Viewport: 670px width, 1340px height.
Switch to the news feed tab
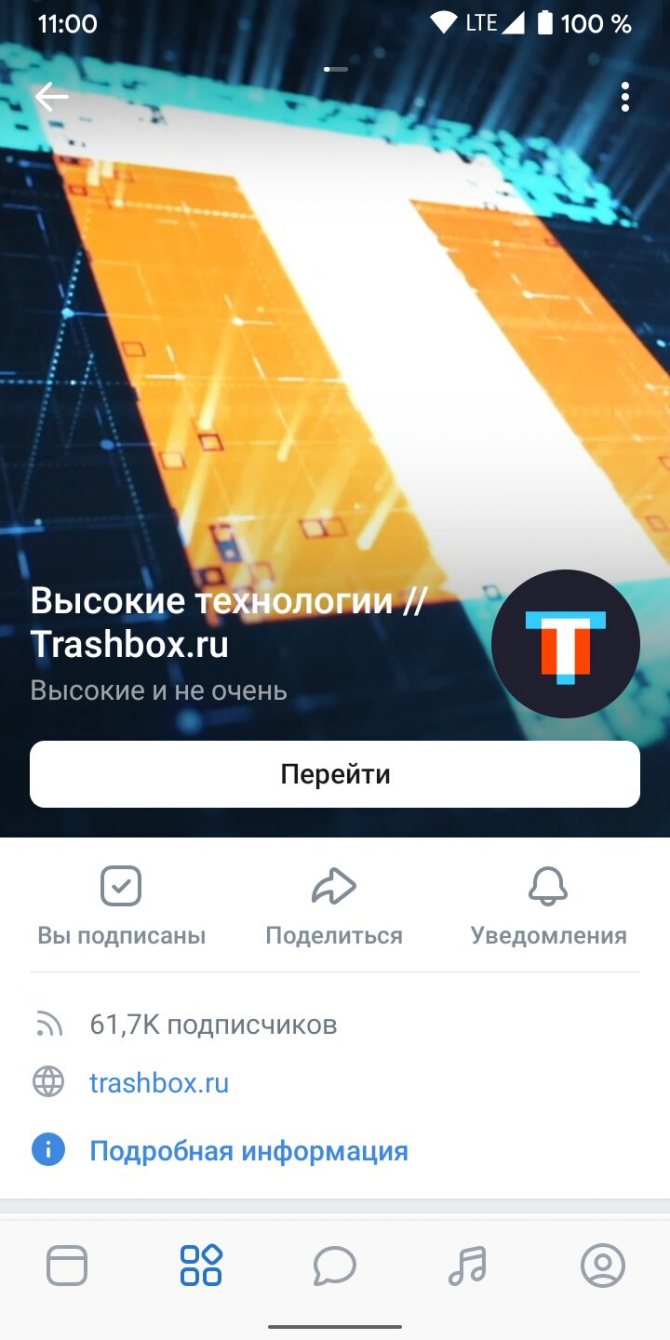point(67,1265)
